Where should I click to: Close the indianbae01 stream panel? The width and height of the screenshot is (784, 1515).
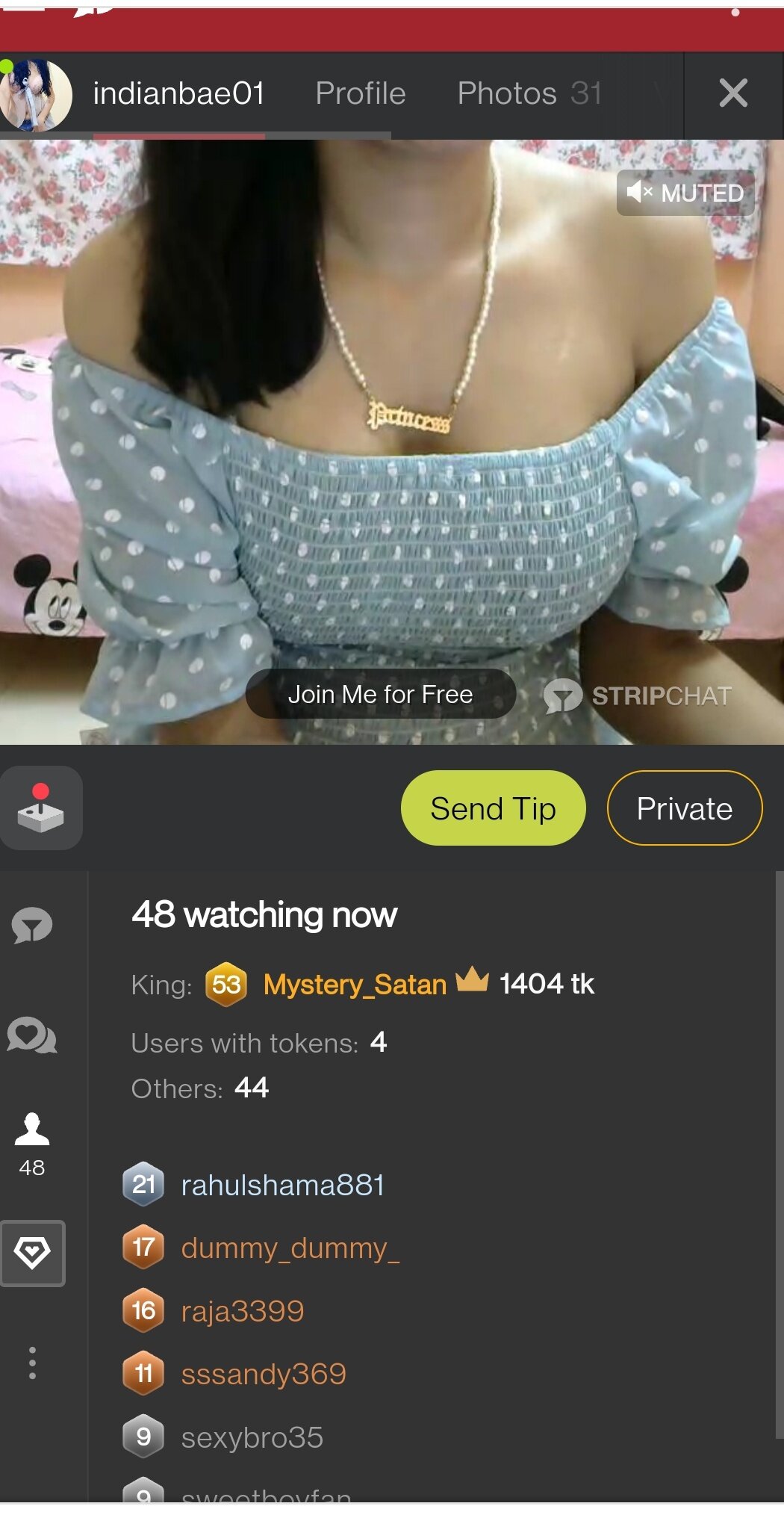tap(732, 93)
